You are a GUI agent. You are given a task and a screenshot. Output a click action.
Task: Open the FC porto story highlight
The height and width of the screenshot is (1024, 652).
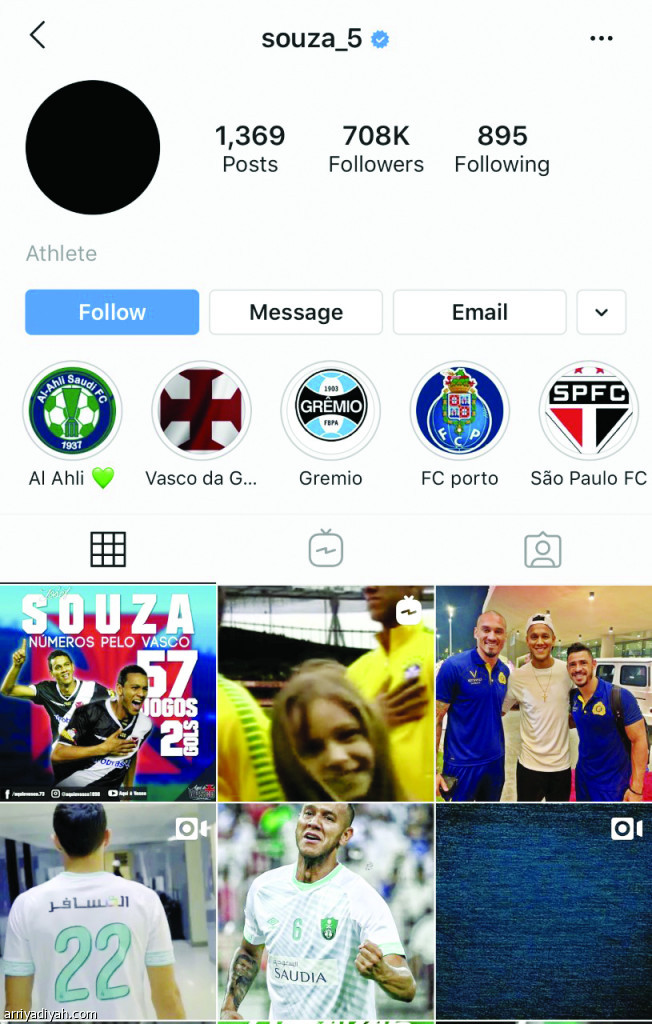(460, 411)
